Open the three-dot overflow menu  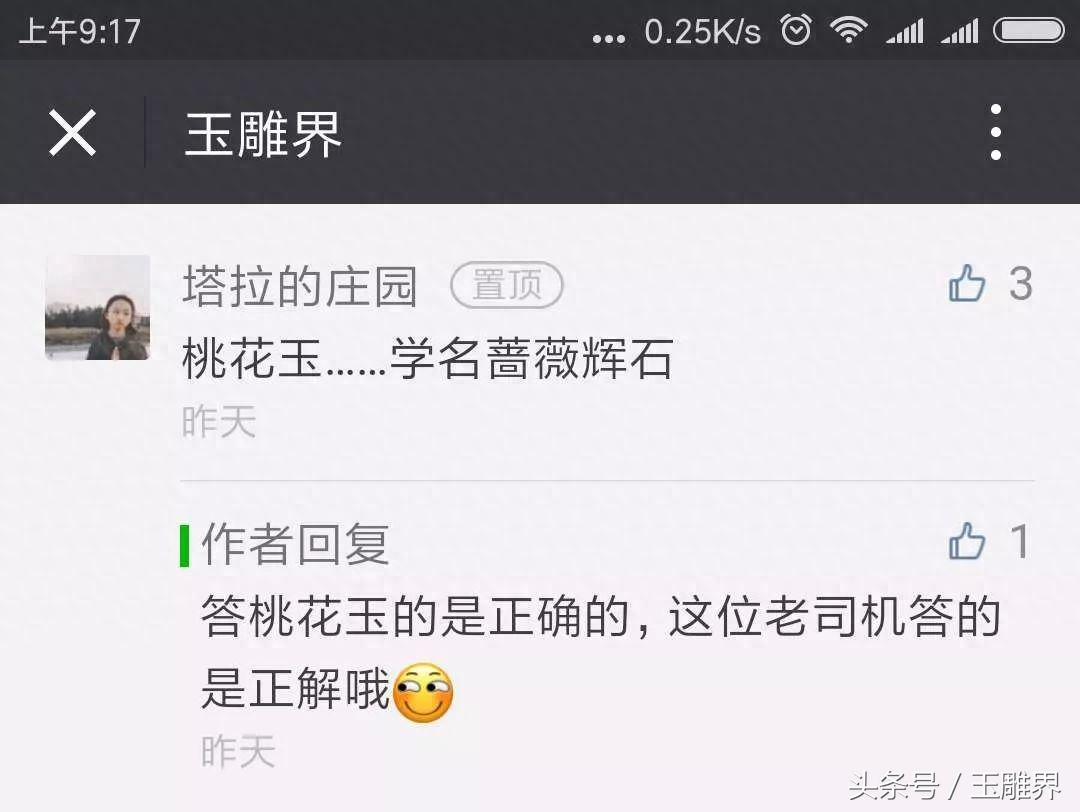tap(994, 132)
